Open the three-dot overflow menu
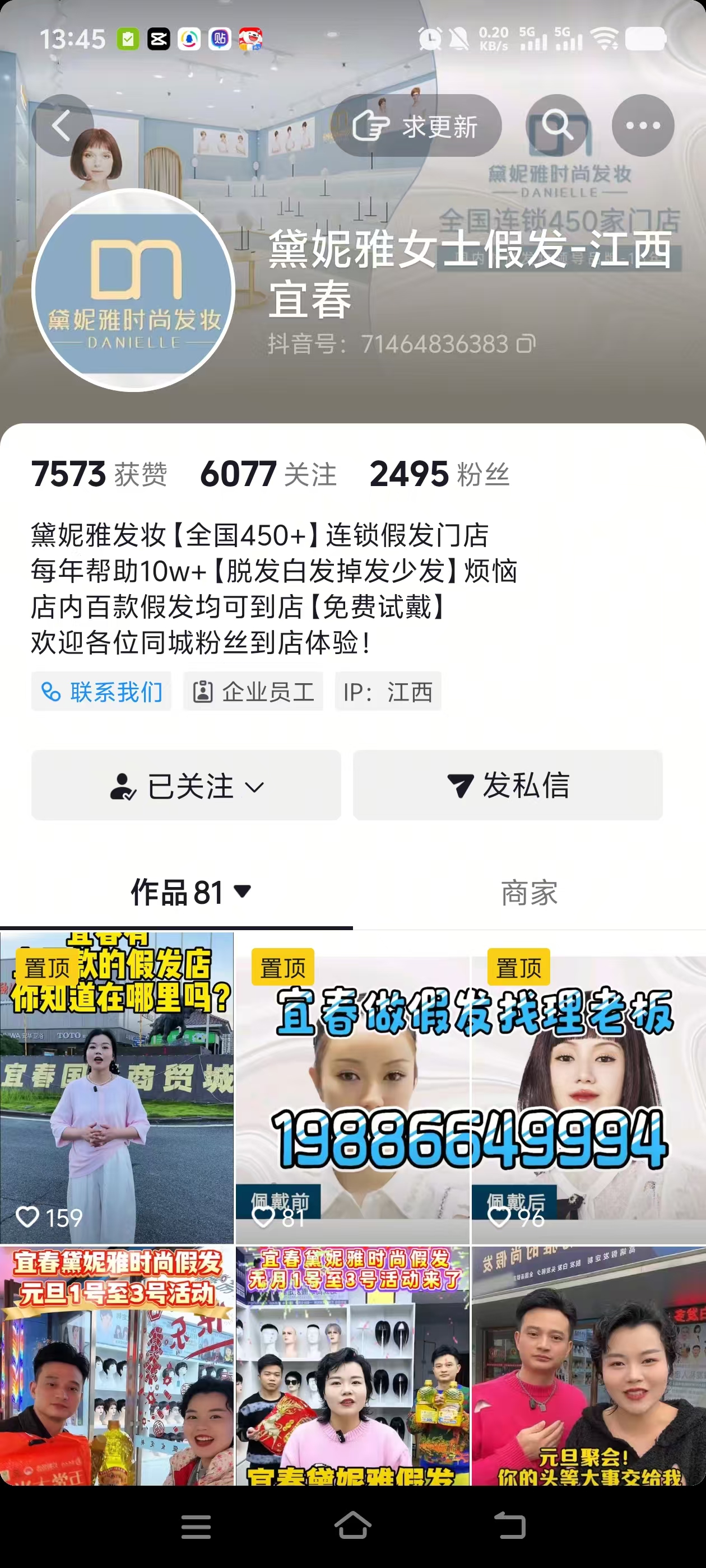The width and height of the screenshot is (706, 1568). (643, 126)
